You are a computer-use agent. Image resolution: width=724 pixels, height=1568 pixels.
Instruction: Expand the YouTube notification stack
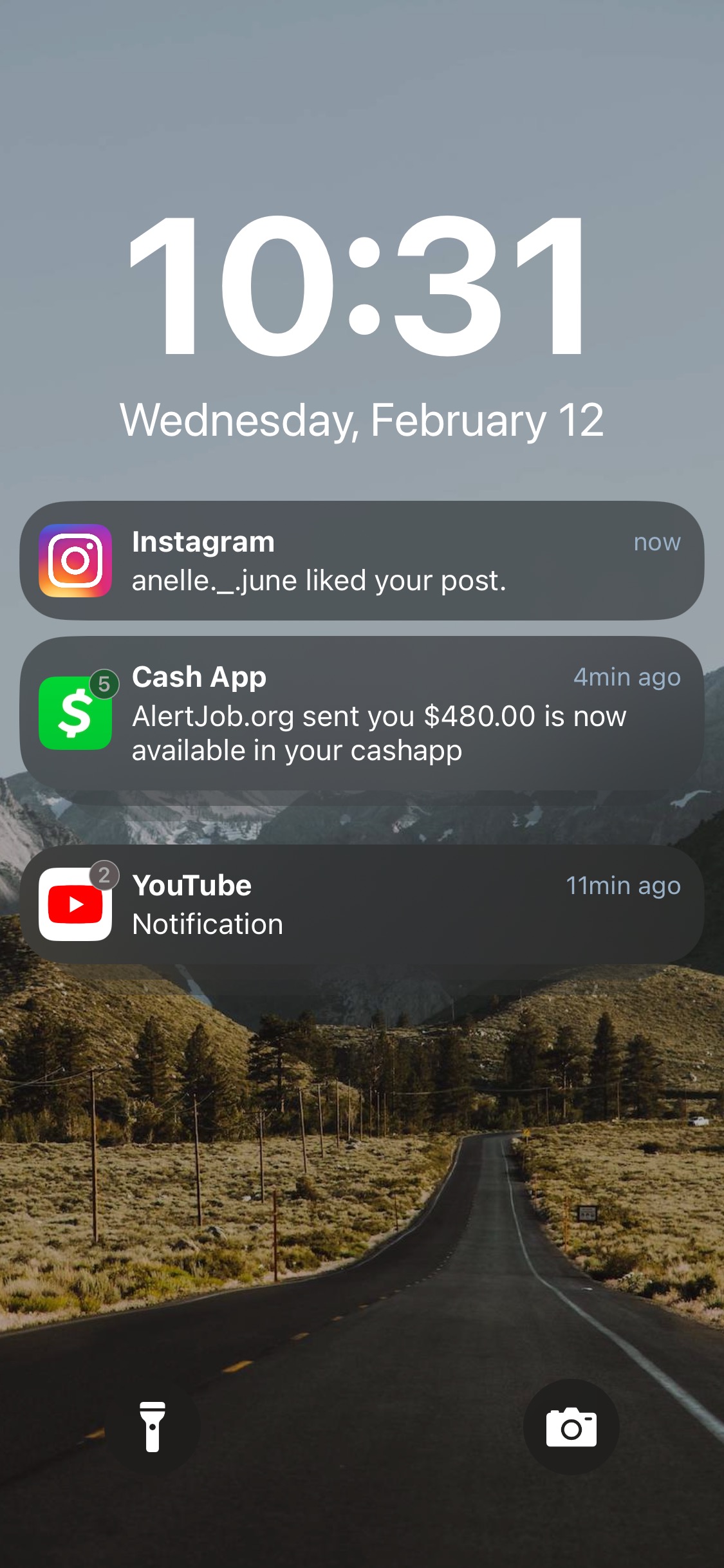click(x=362, y=904)
